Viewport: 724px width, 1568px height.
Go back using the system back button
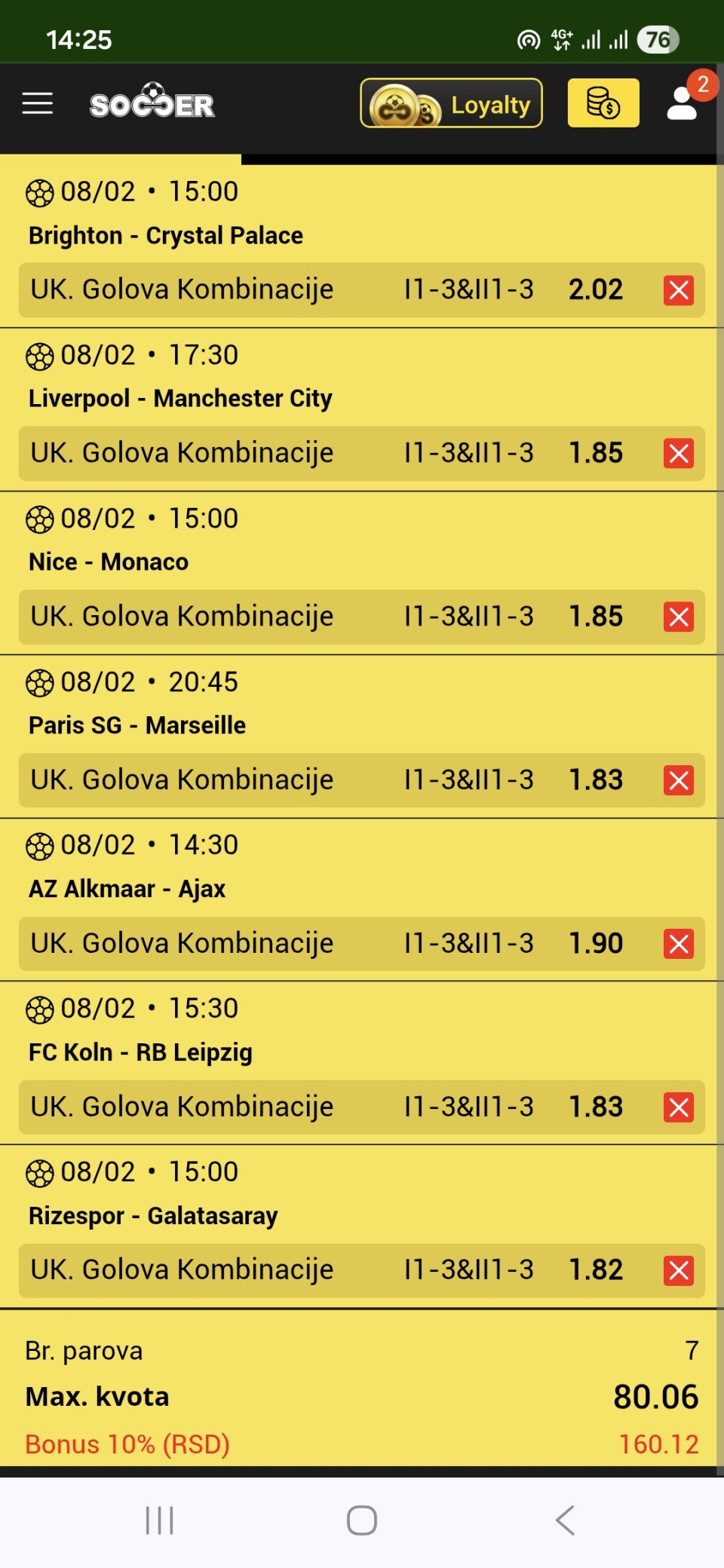565,1520
